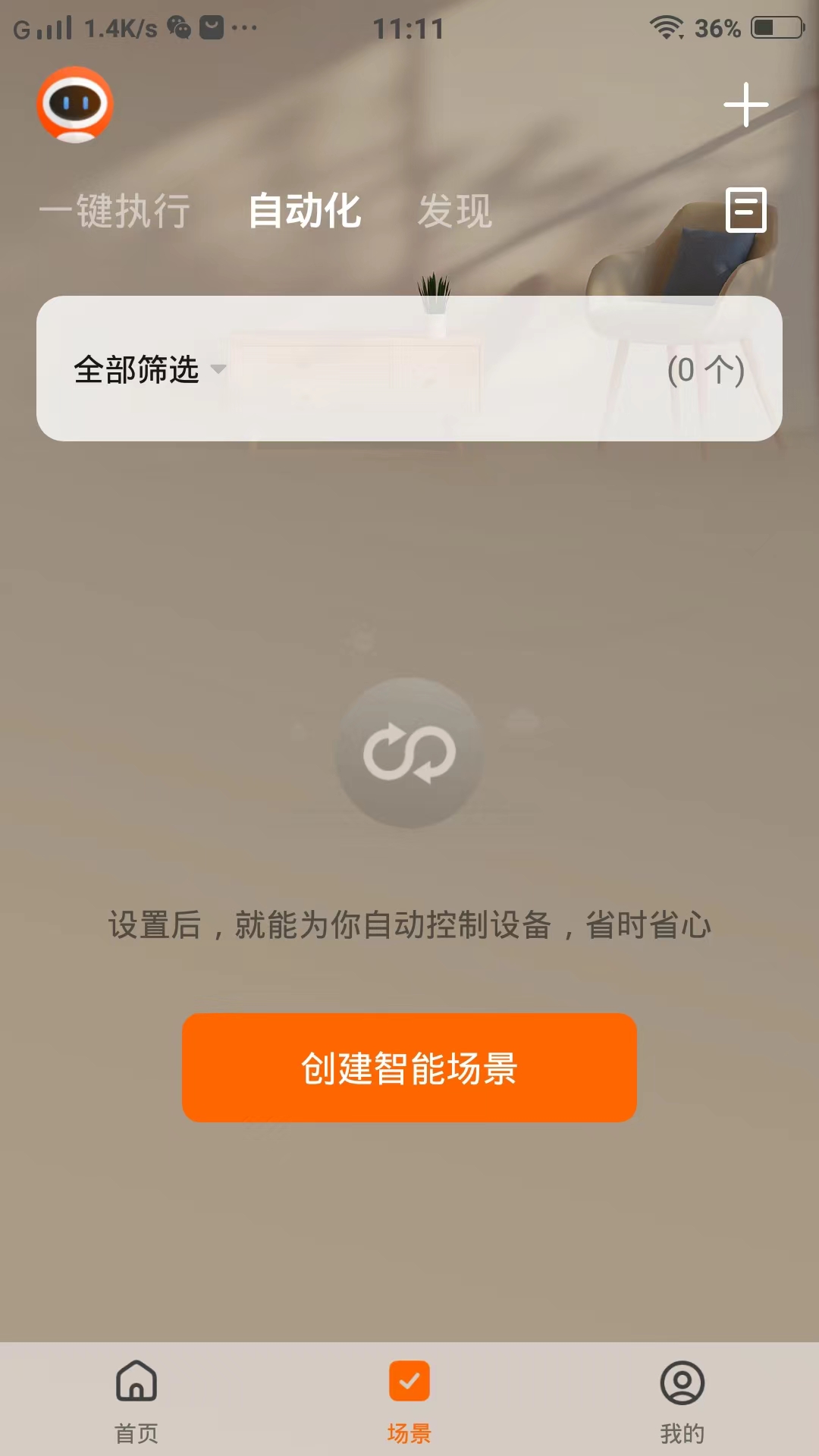
Task: Select the 自动化 tab
Action: click(306, 210)
